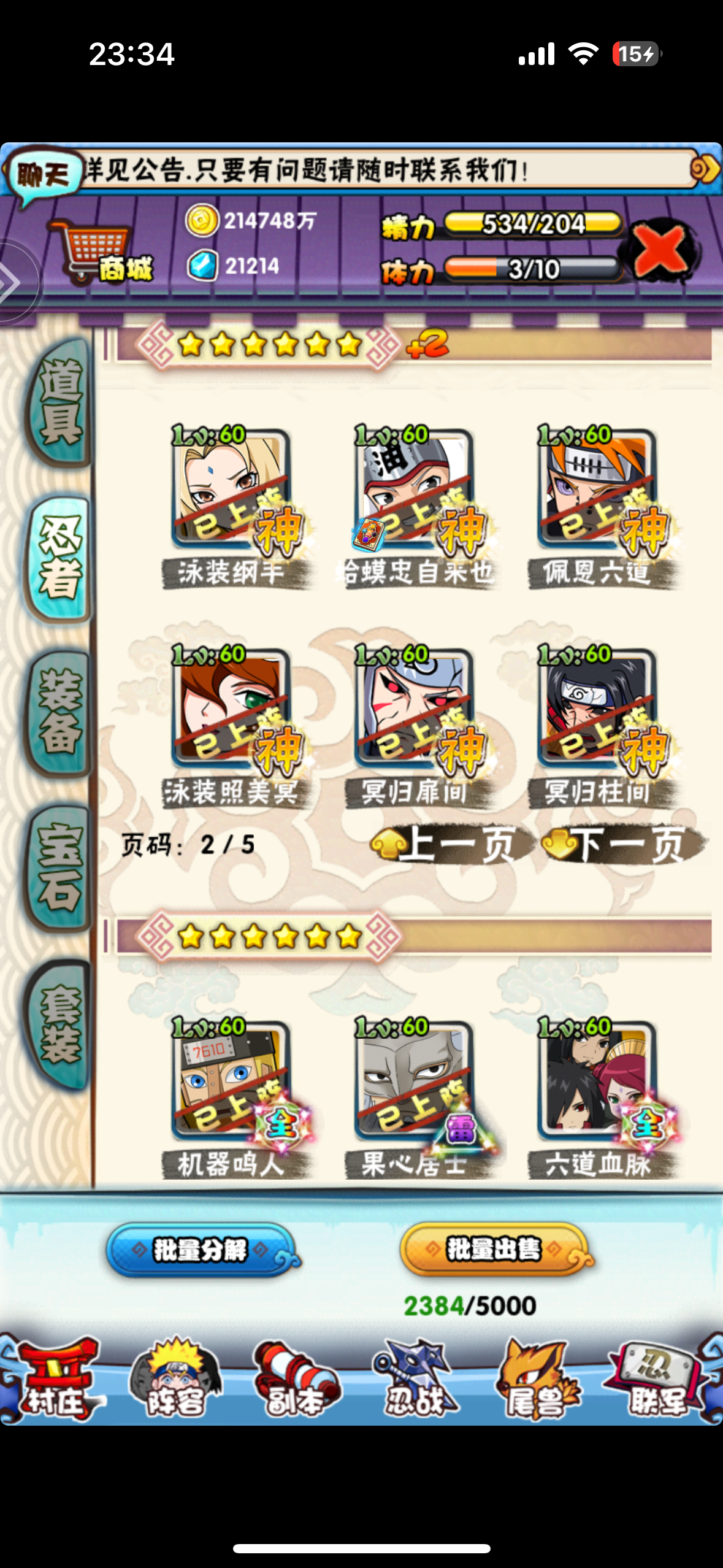Switch to the 道具 items tab
Image resolution: width=723 pixels, height=1568 pixels.
click(59, 402)
